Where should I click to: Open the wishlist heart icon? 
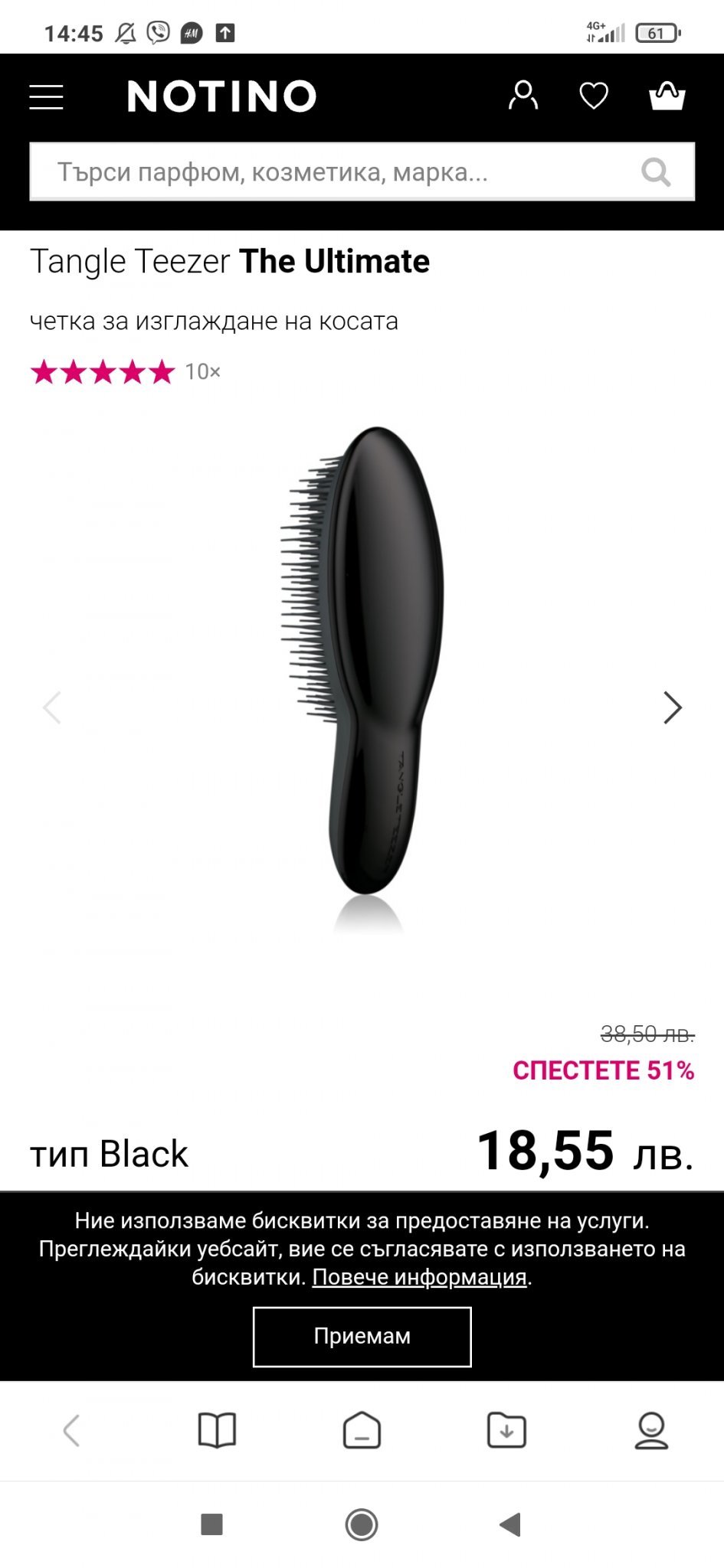click(x=594, y=96)
